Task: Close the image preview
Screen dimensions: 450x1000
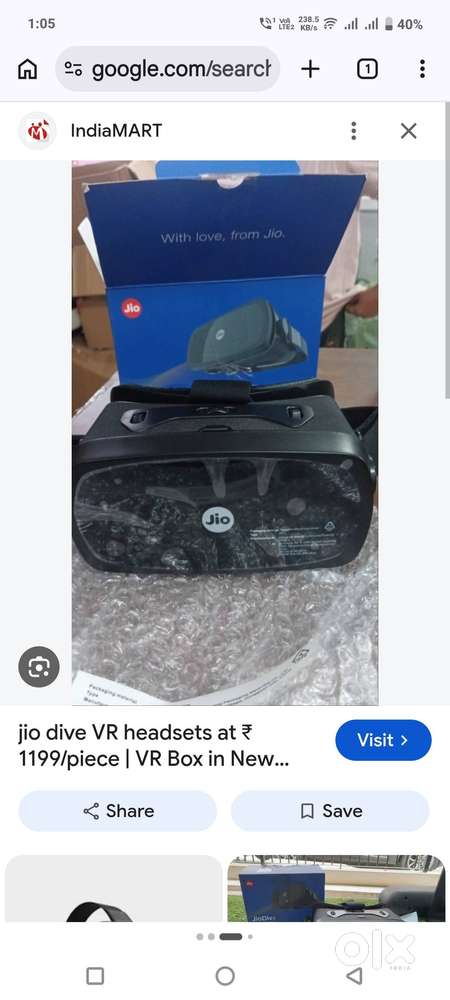Action: click(x=409, y=131)
